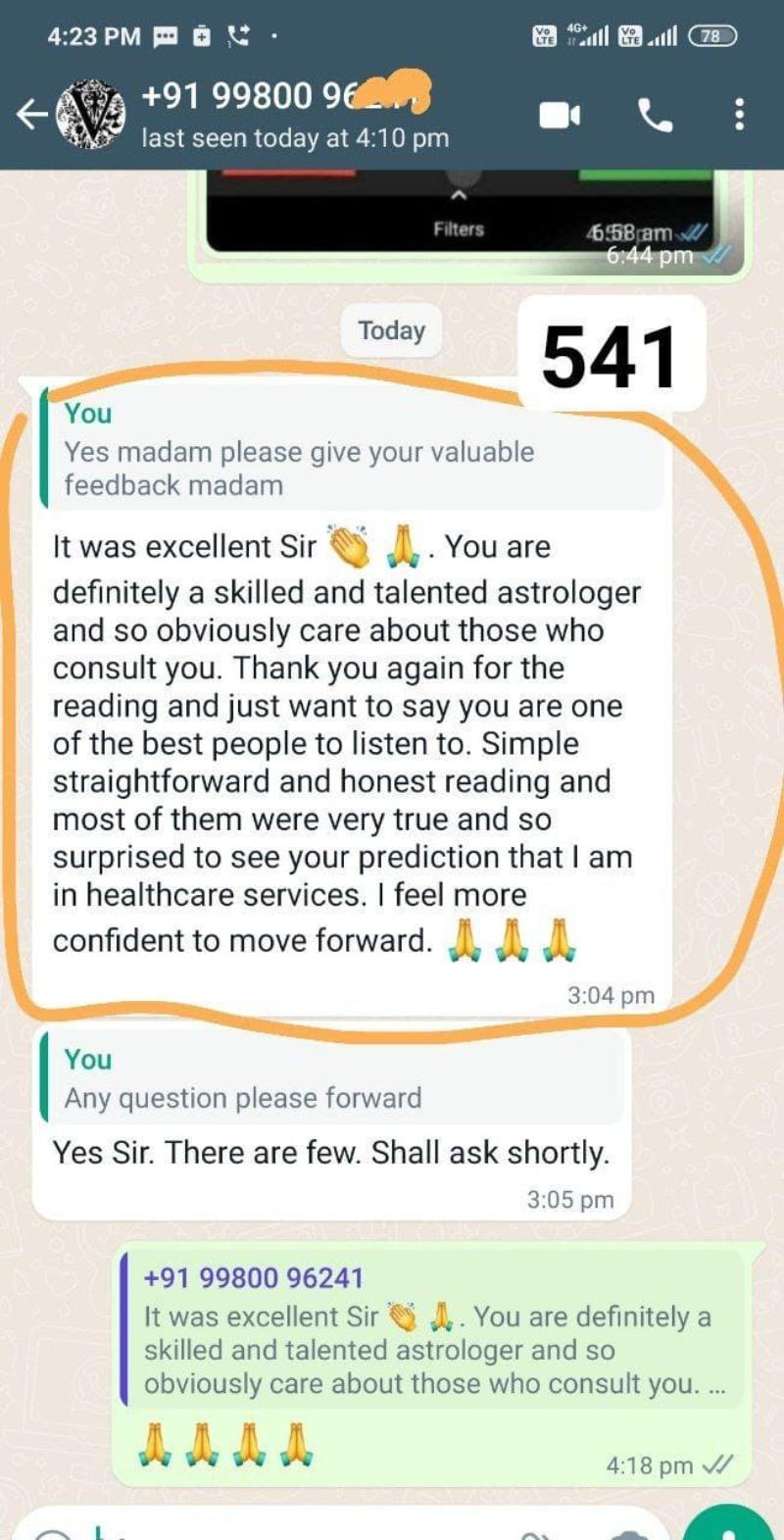
Task: Open the contact's profile picture
Action: tap(92, 116)
